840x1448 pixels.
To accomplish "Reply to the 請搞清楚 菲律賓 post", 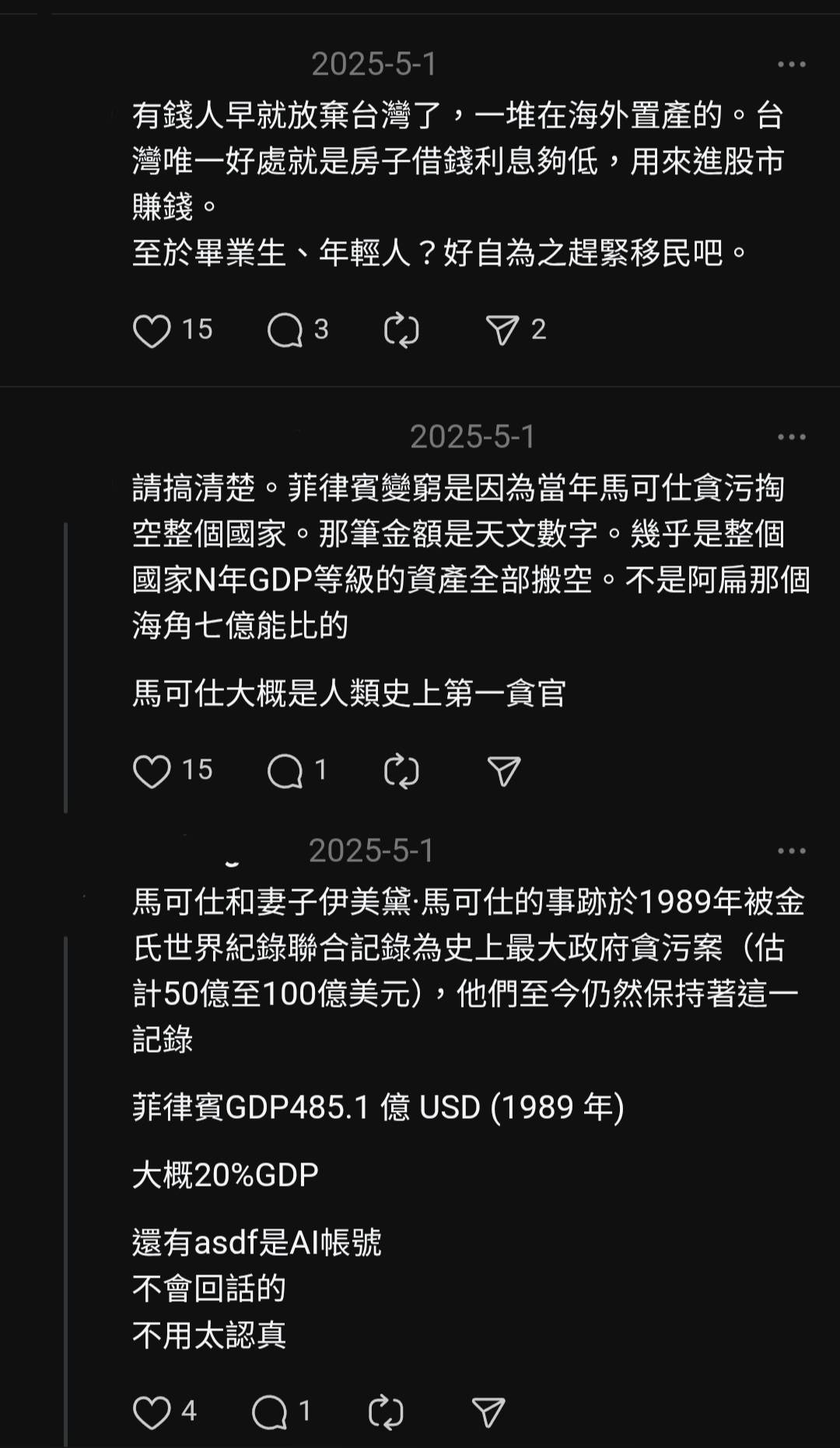I will [x=285, y=771].
